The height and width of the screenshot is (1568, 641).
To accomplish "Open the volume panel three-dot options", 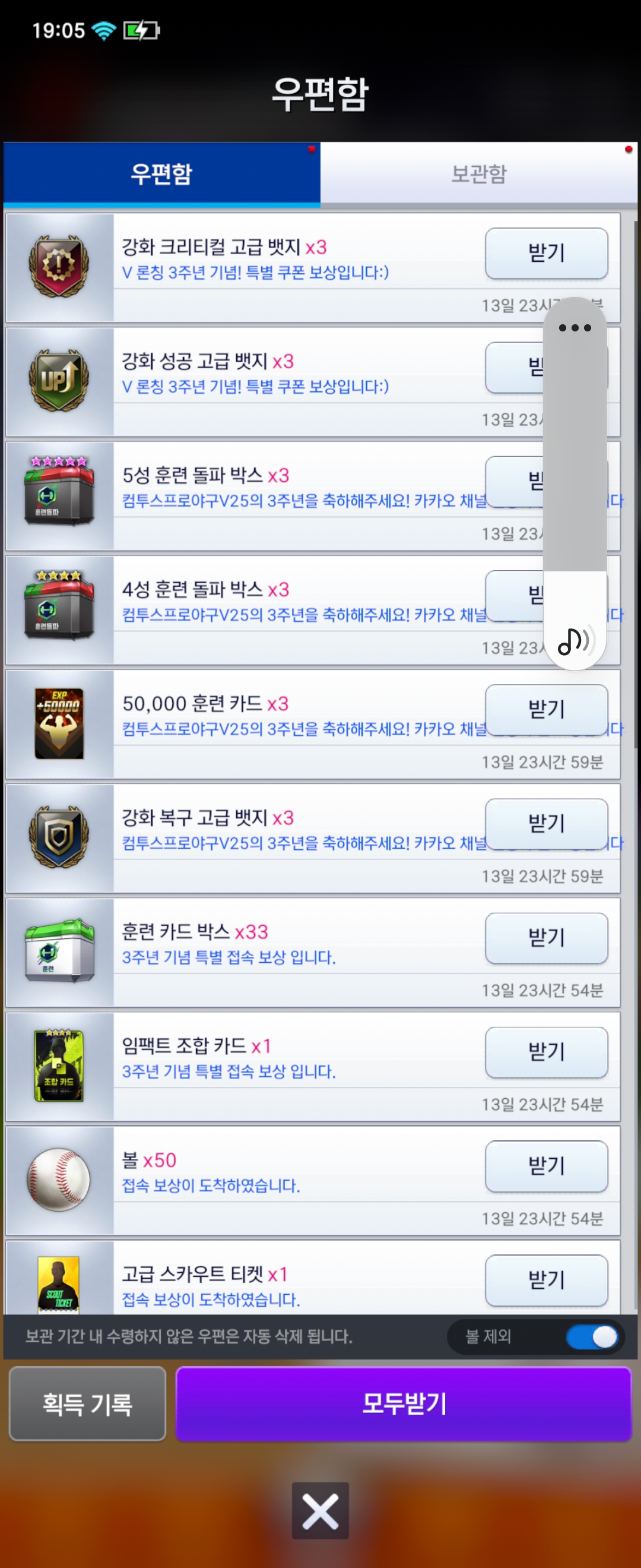I will 575,328.
